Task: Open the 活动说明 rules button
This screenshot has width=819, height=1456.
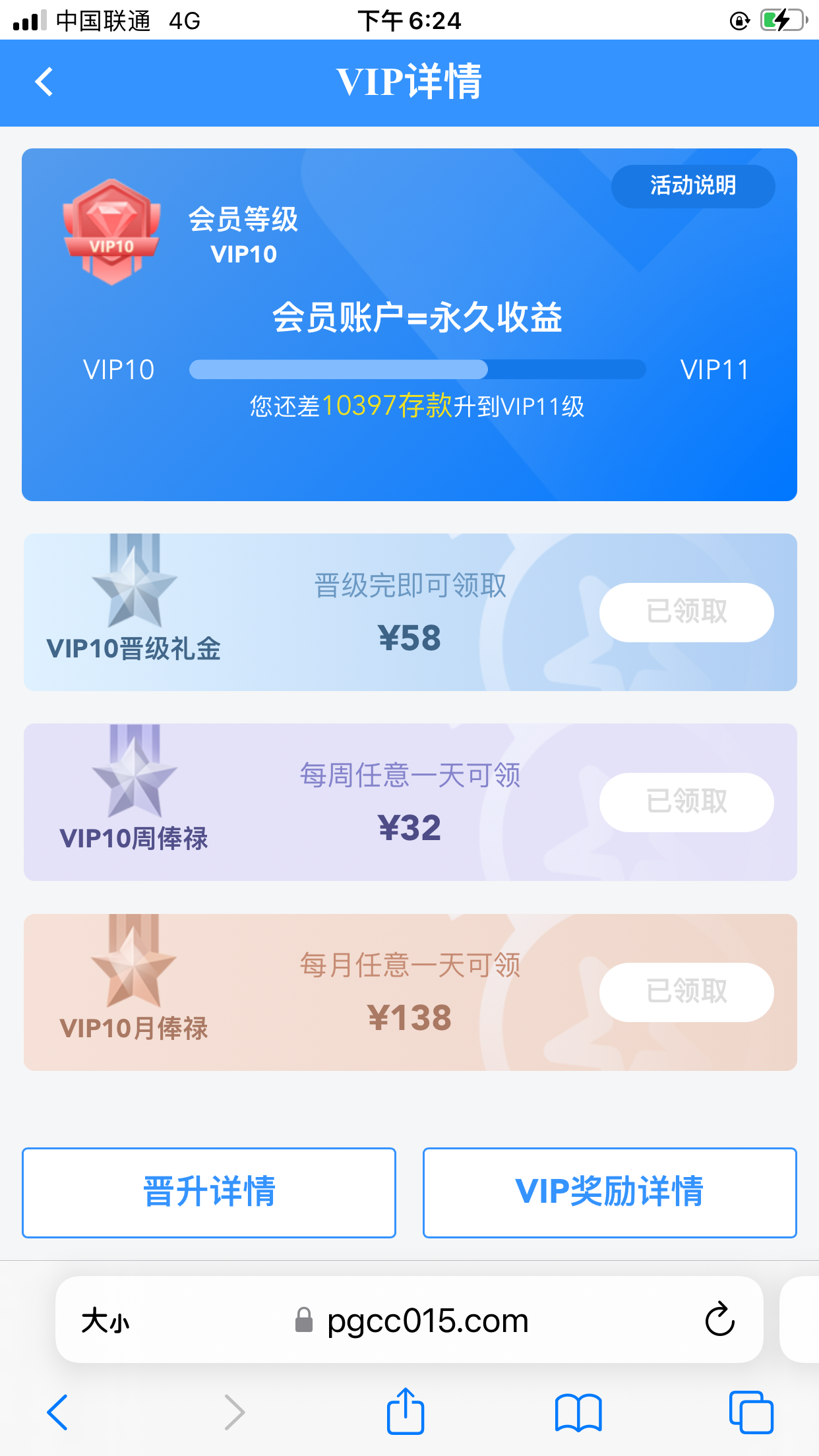Action: [692, 186]
